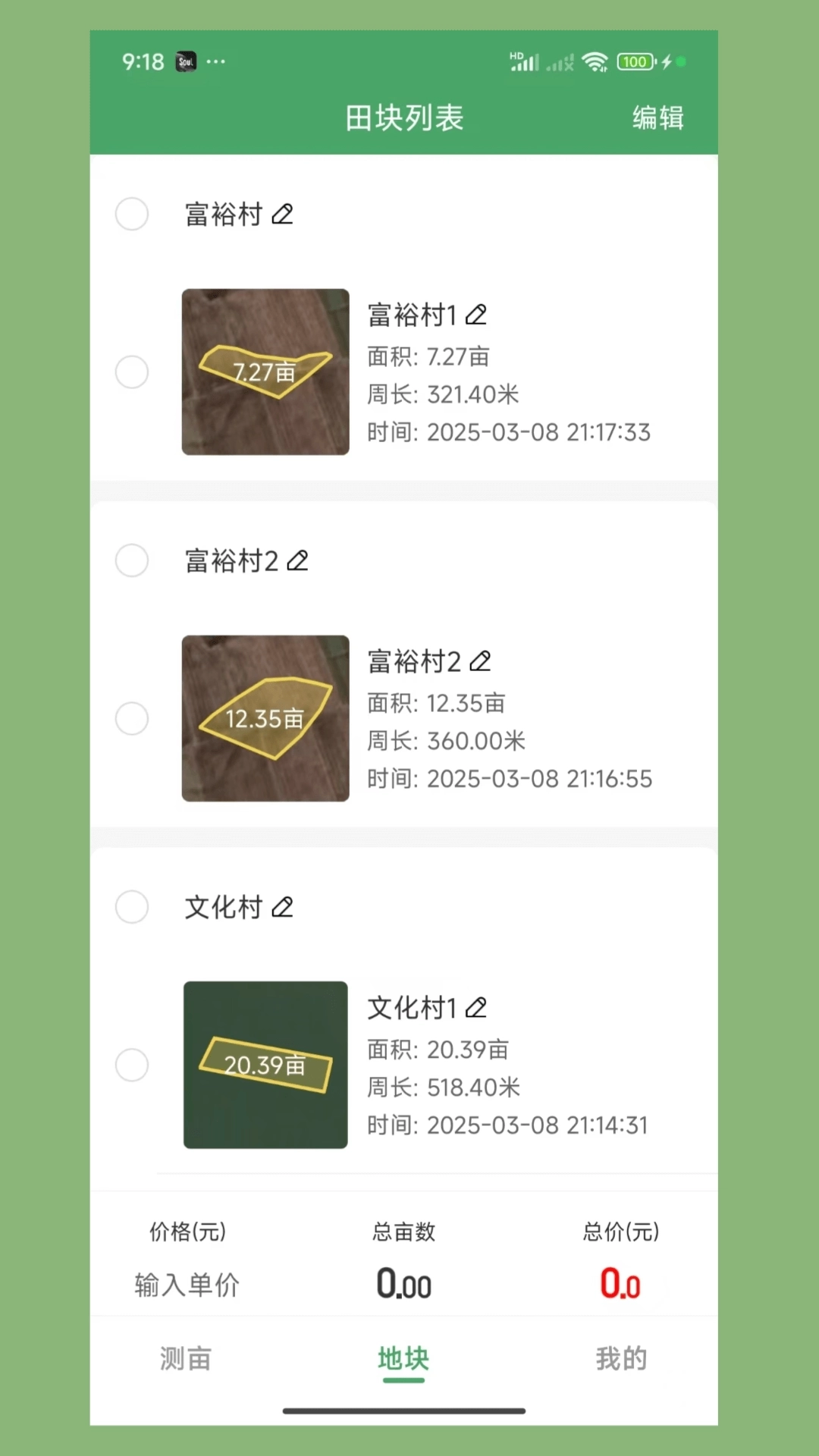Image resolution: width=819 pixels, height=1456 pixels.
Task: Edit the name of the 12.35亩 plot
Action: pyautogui.click(x=480, y=661)
